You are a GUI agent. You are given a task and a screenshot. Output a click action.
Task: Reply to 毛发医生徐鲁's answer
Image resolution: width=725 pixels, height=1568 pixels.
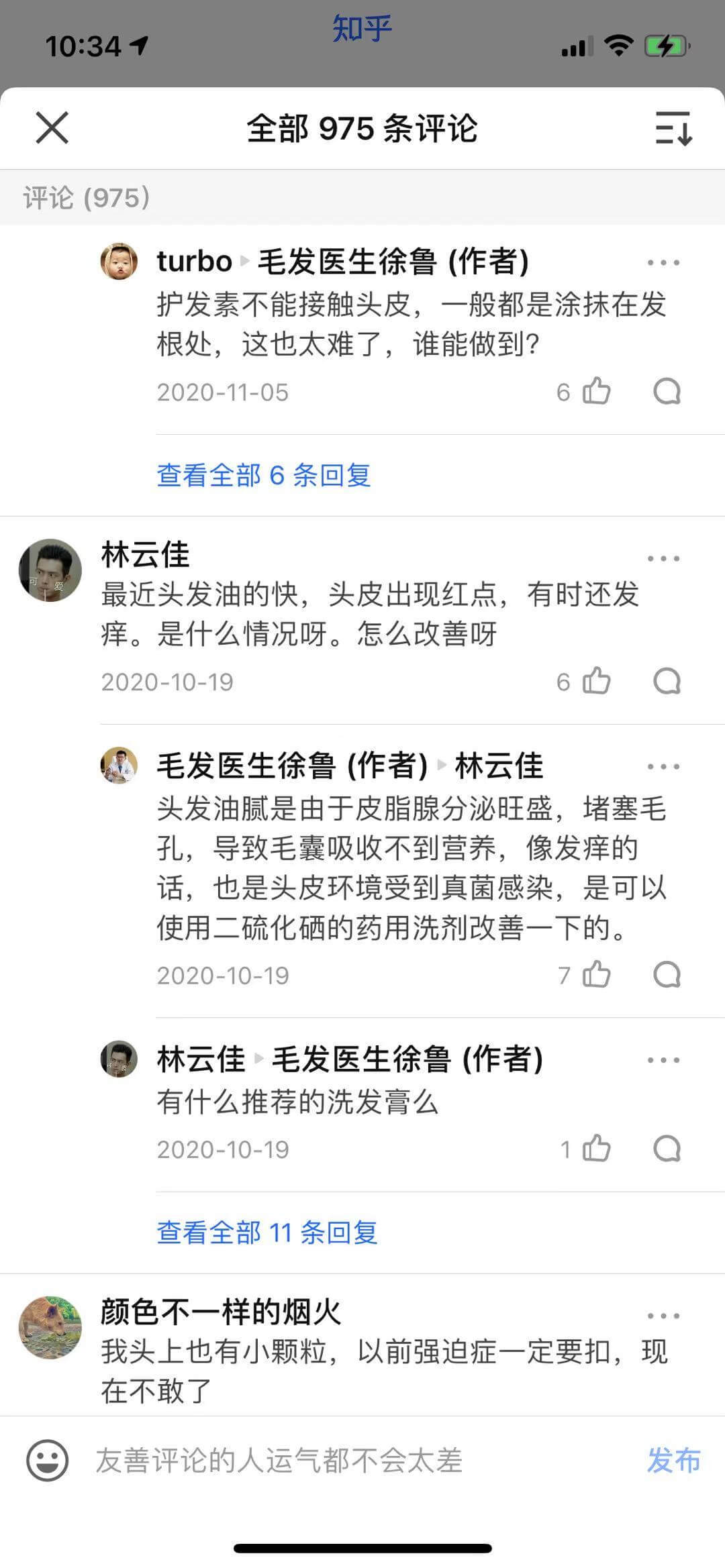[x=667, y=974]
